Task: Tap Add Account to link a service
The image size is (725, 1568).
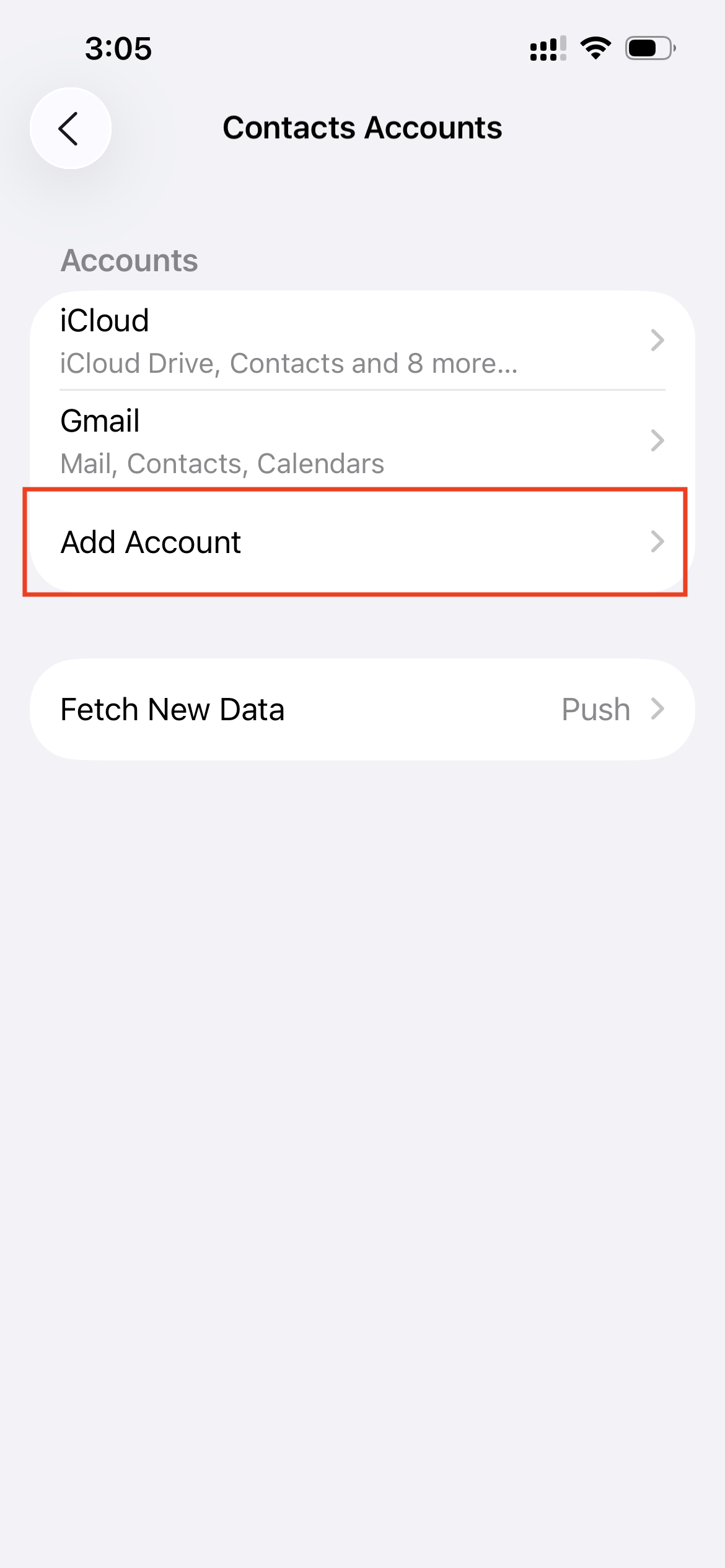Action: (151, 542)
